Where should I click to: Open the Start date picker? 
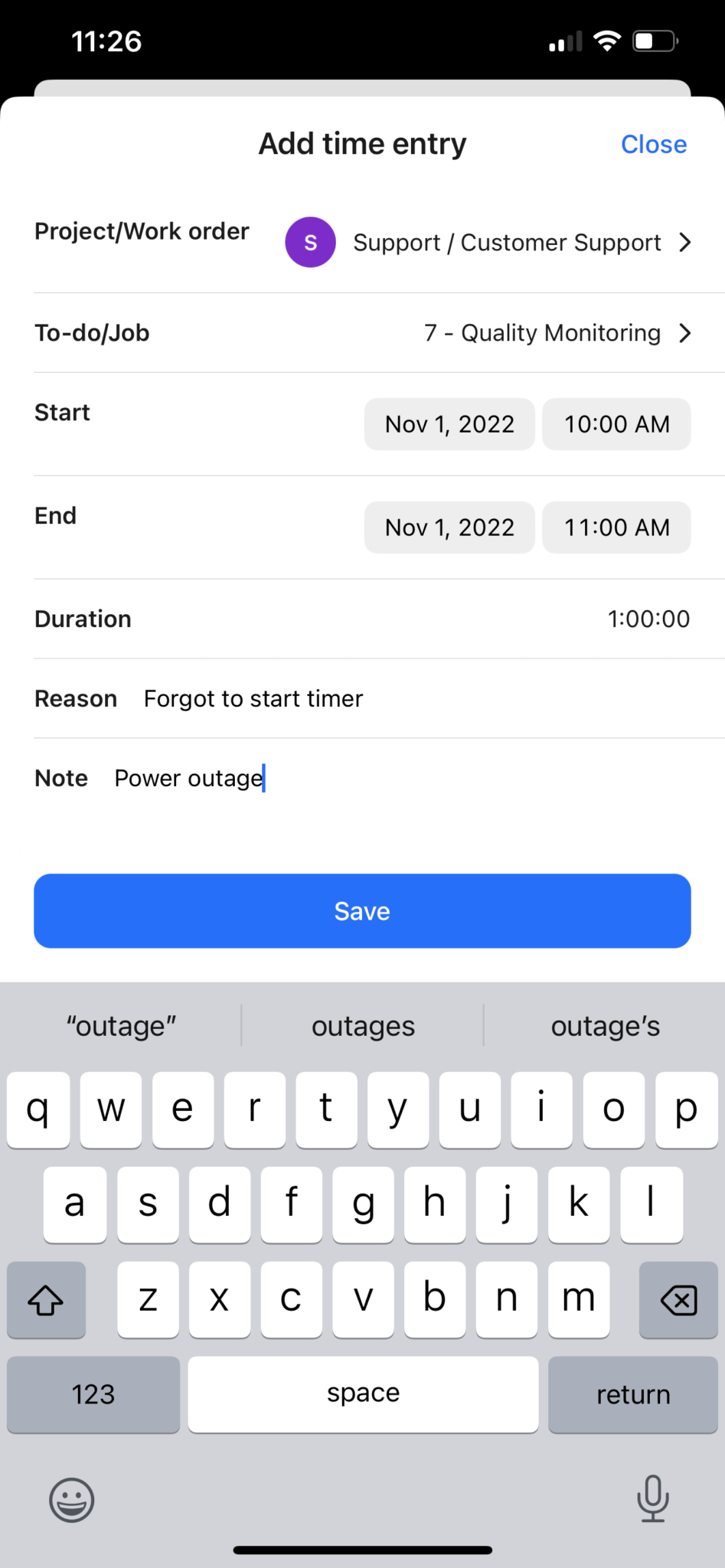[449, 424]
